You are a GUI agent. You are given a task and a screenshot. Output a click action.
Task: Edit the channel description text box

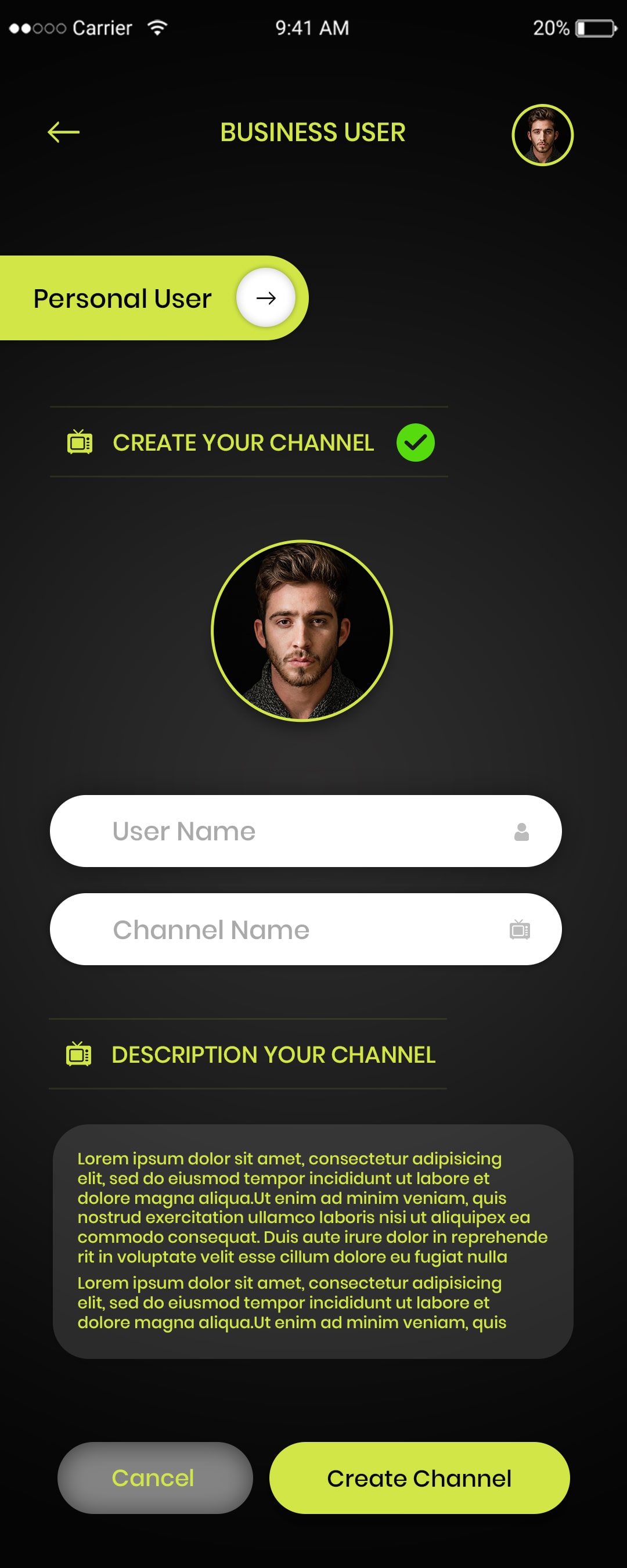coord(313,1240)
